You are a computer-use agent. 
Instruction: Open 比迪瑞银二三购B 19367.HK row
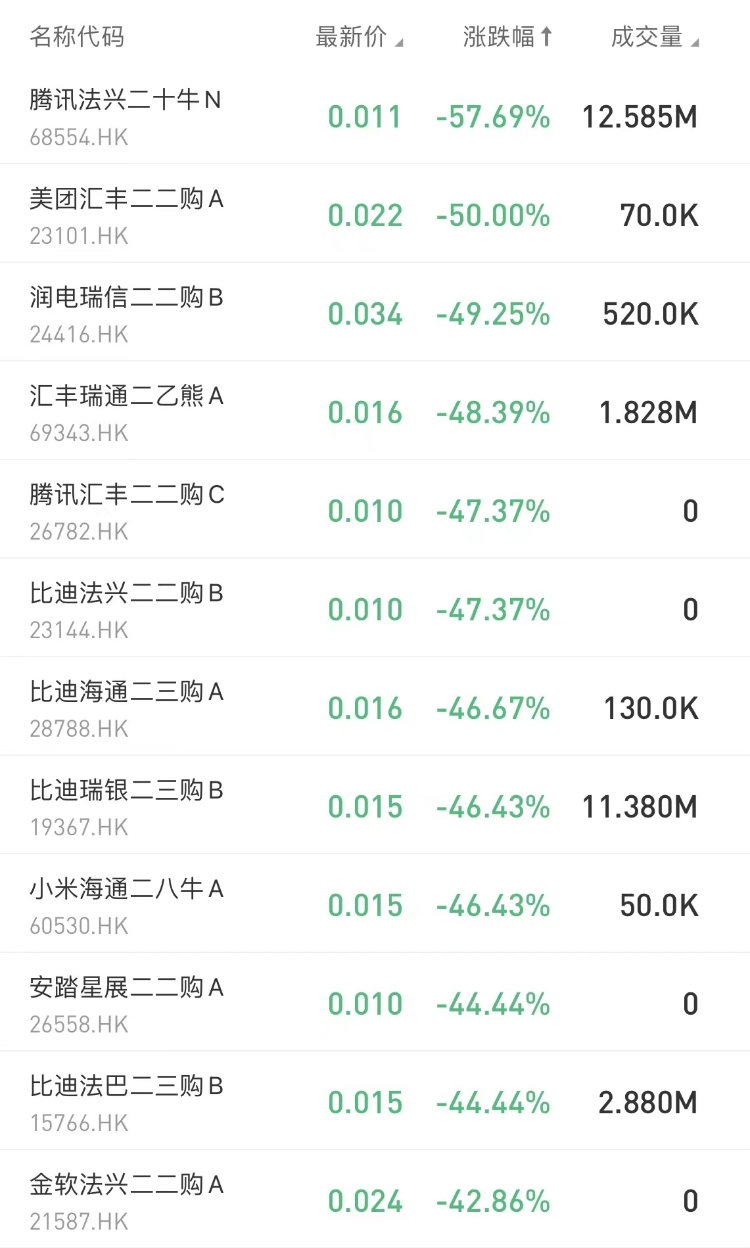pyautogui.click(x=375, y=805)
